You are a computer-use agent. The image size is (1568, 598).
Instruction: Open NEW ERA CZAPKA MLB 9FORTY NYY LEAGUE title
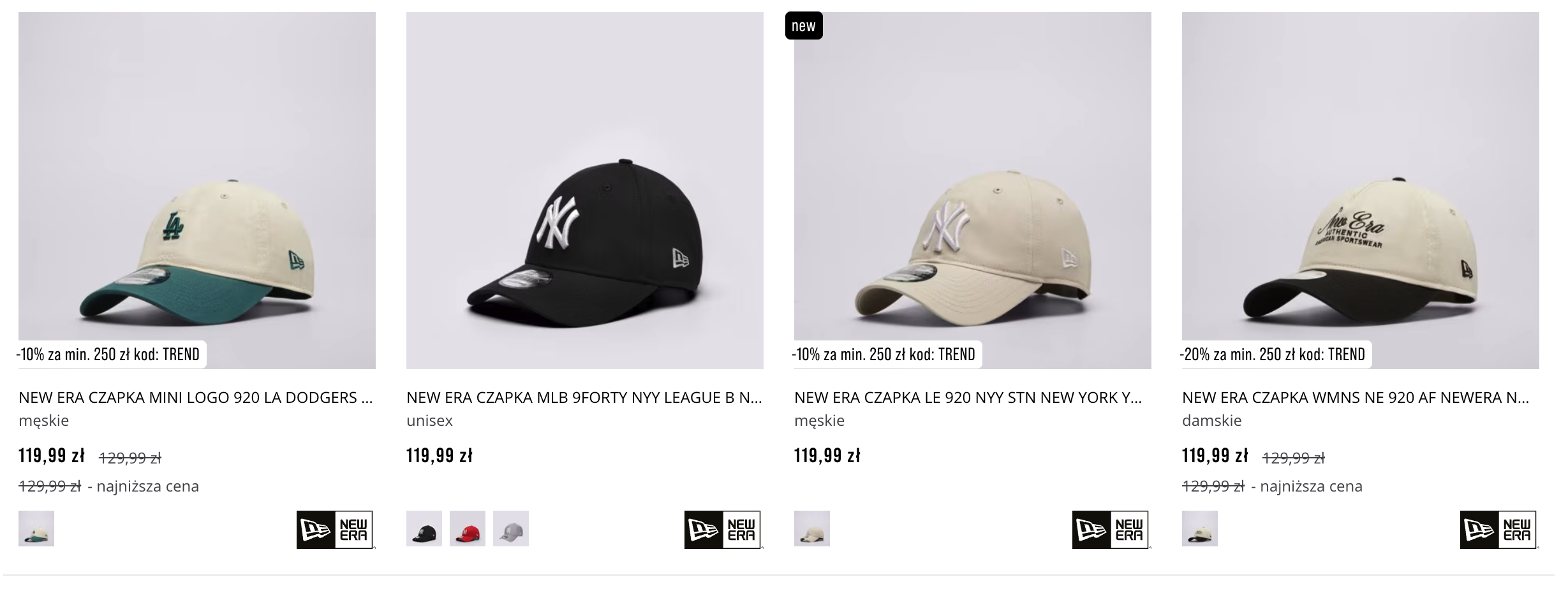(584, 398)
